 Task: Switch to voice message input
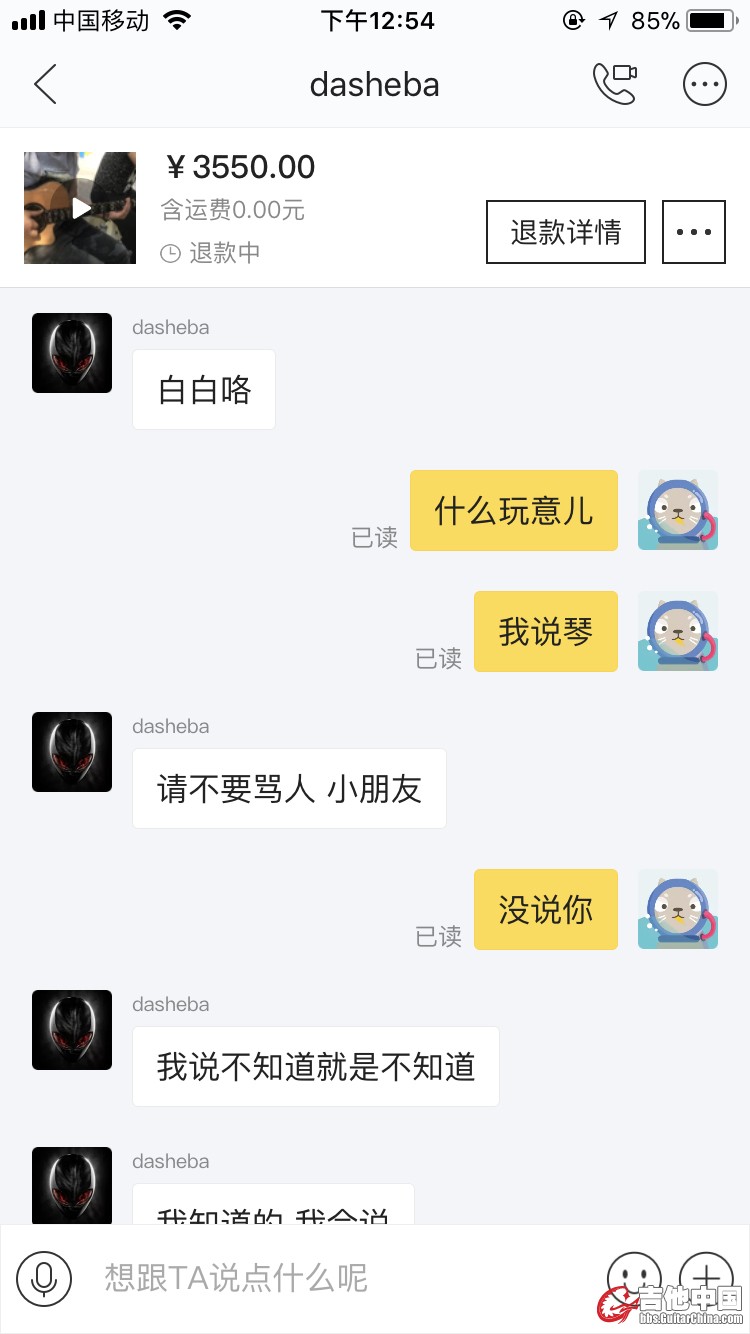44,1278
